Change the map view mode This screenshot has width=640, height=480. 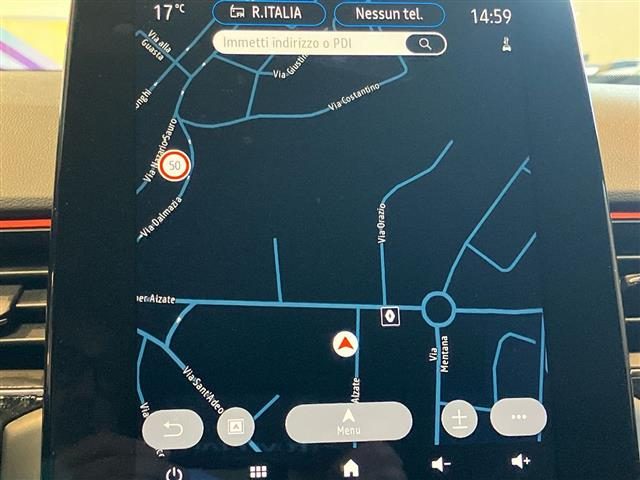pos(235,428)
